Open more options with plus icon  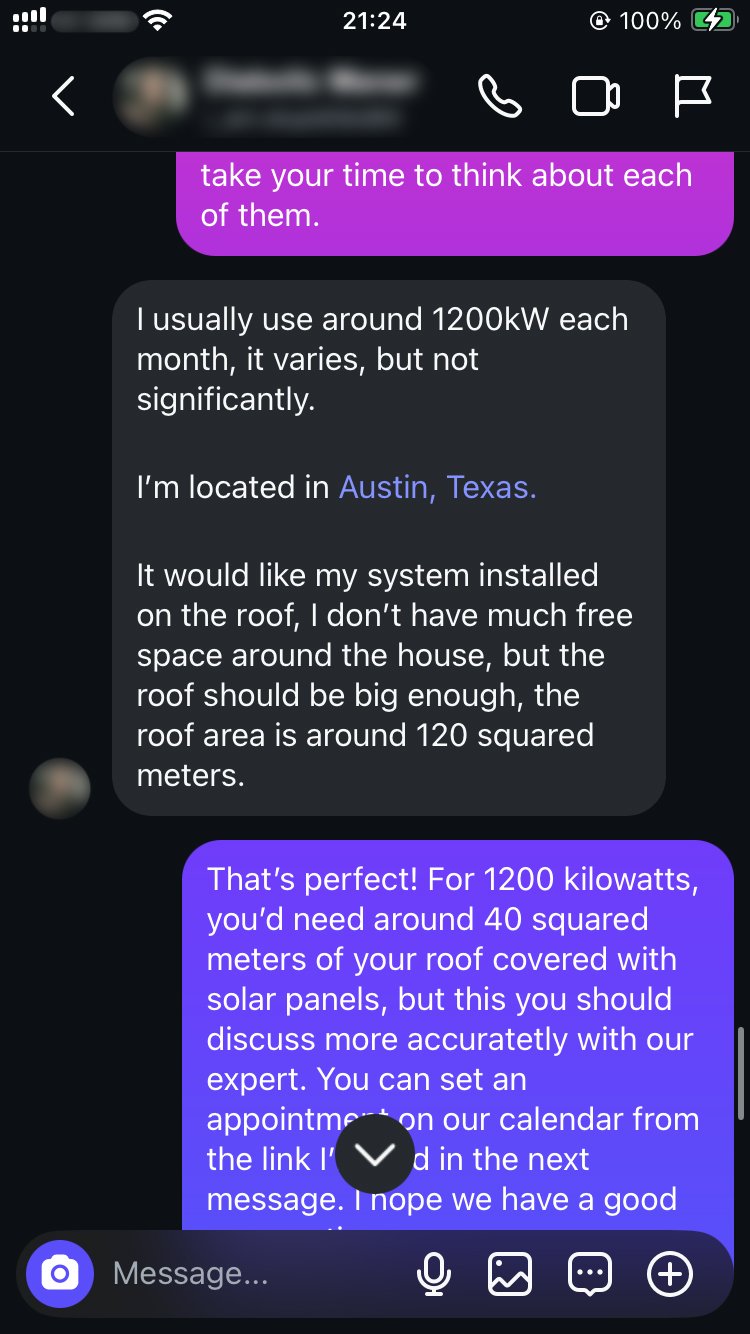point(669,1273)
